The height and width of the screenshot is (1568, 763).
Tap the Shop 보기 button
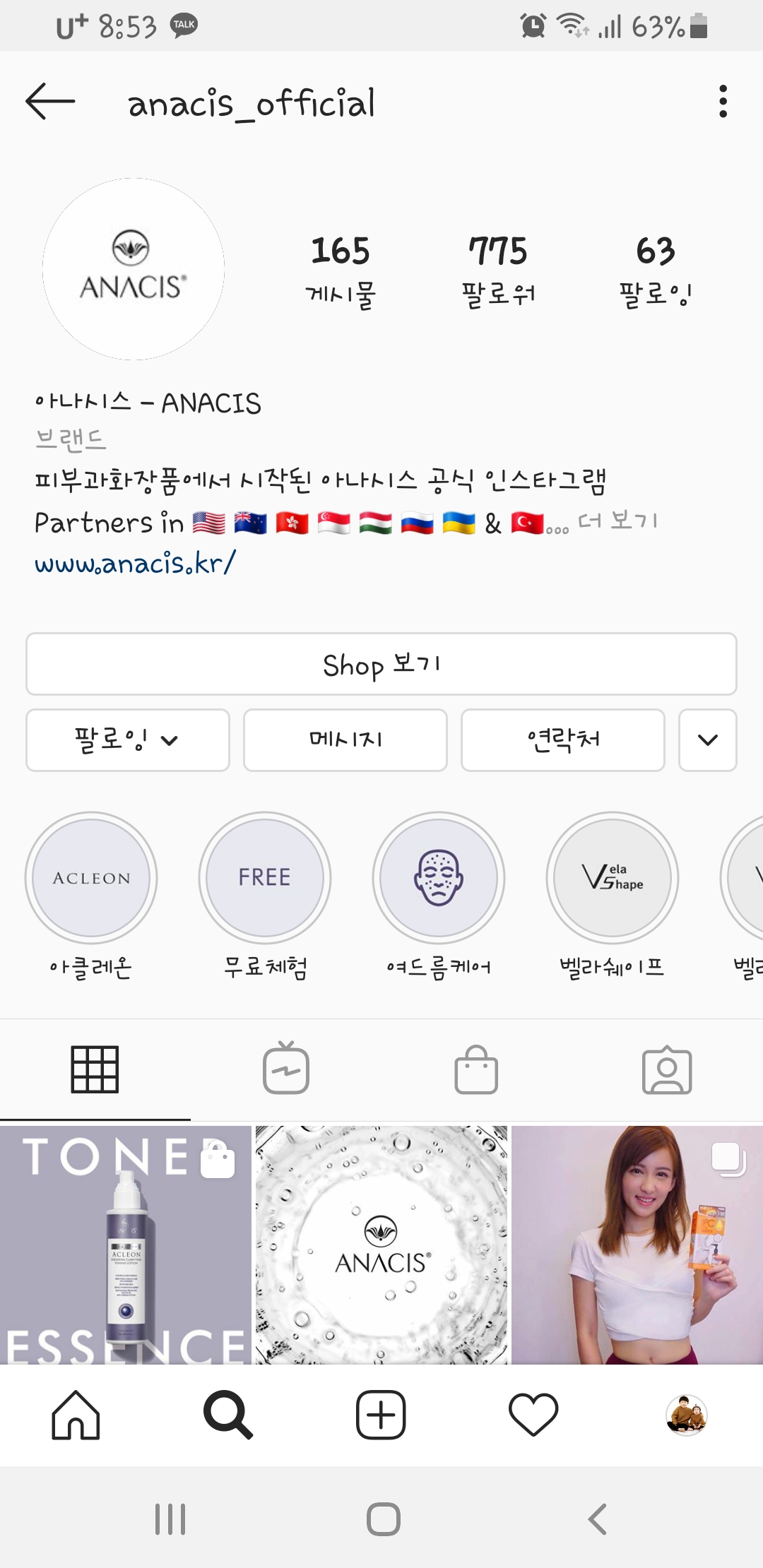point(381,664)
